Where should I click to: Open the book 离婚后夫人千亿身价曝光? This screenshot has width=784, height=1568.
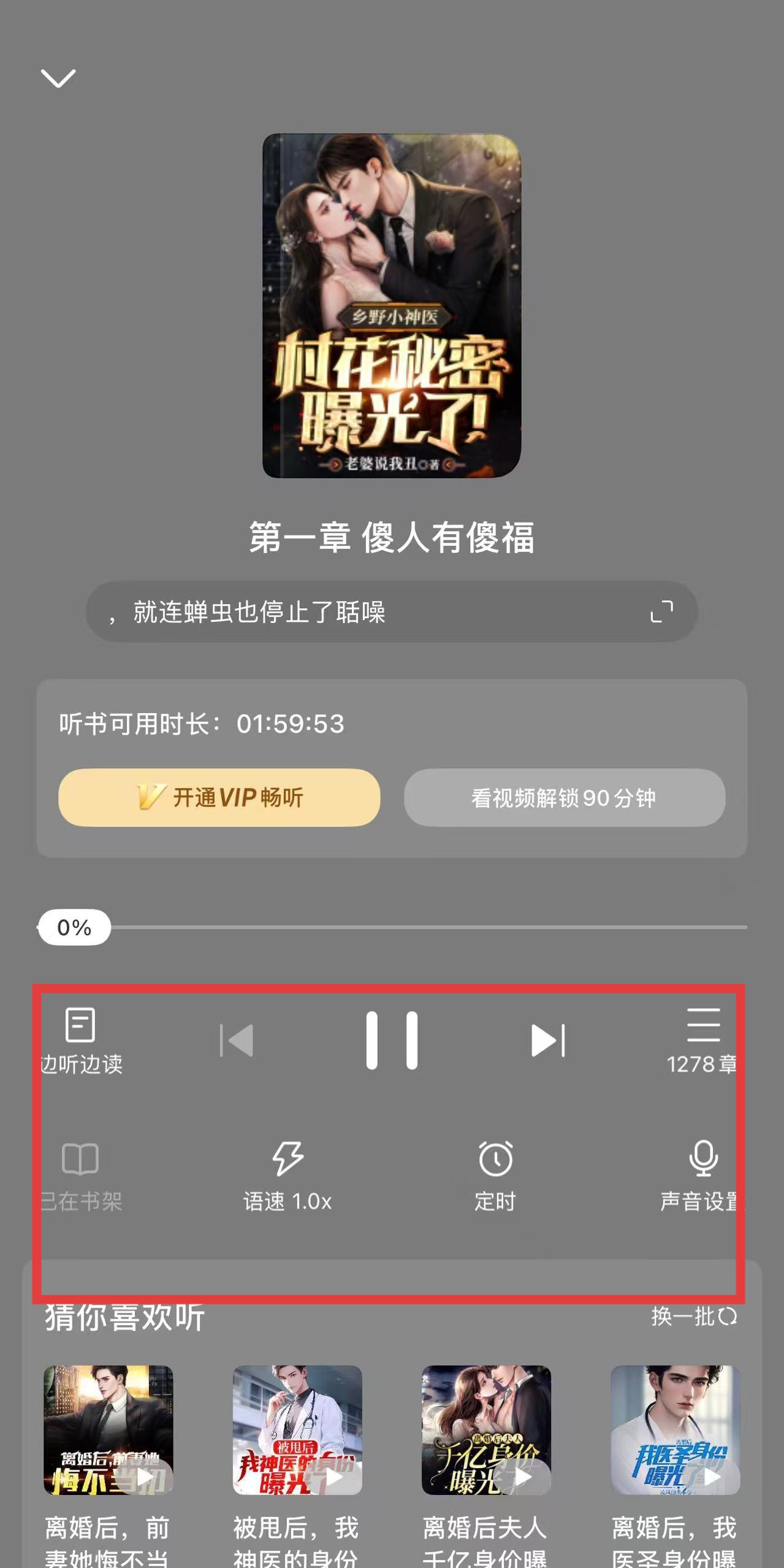(486, 1430)
